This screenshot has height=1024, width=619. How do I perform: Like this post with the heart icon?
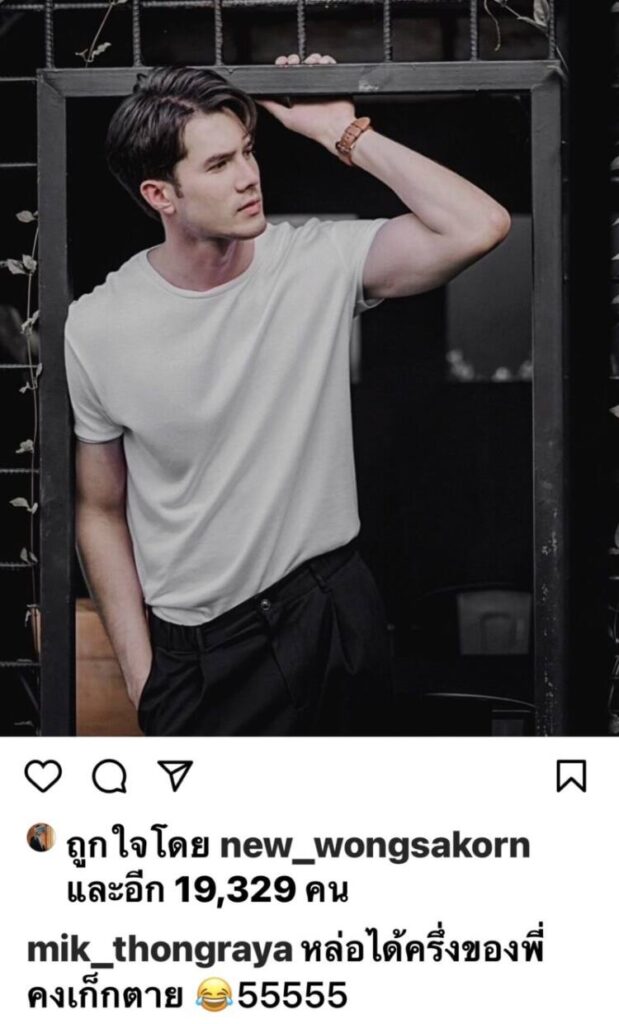(x=43, y=776)
